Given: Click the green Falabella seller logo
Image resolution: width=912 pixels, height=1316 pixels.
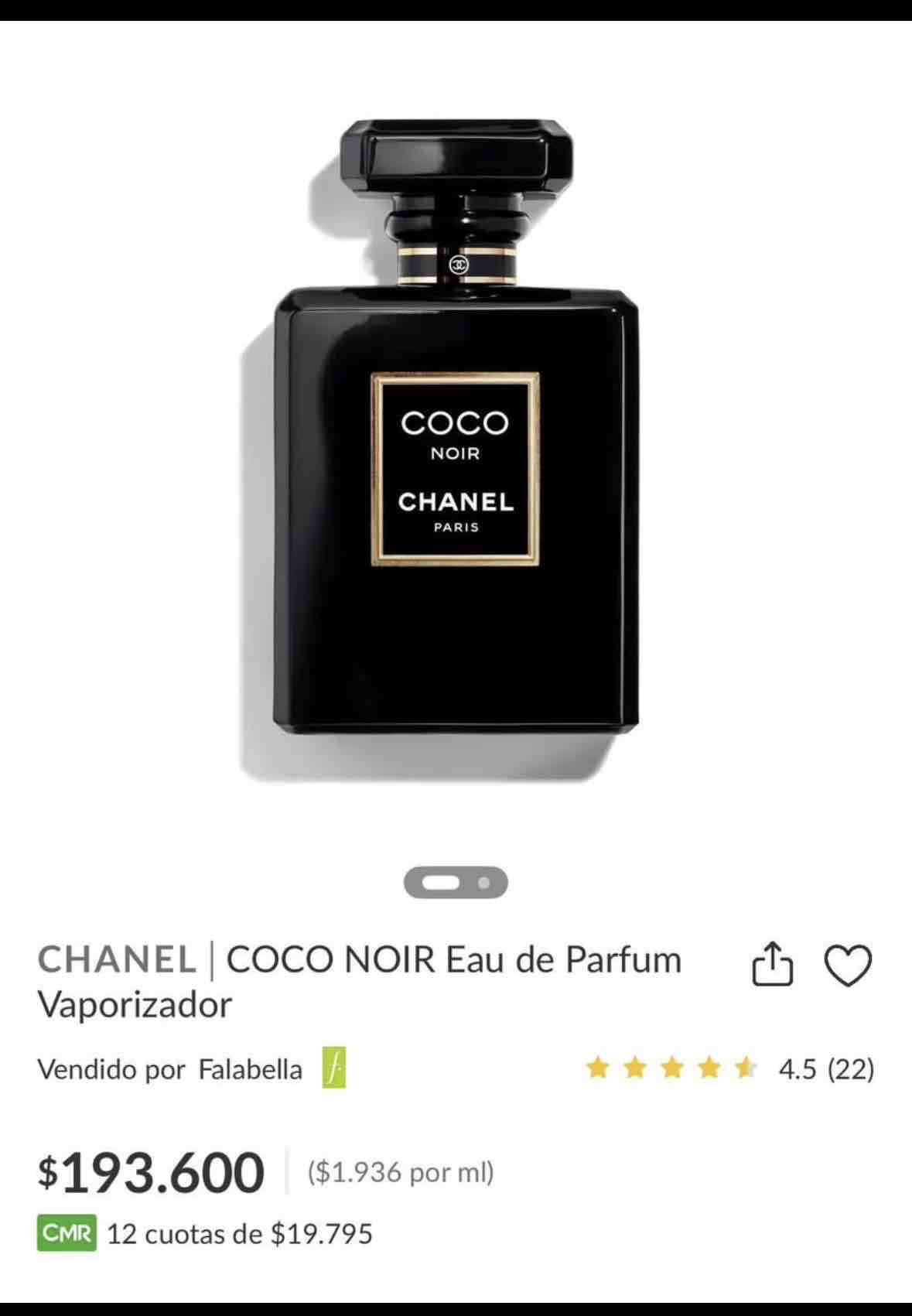Looking at the screenshot, I should click(338, 1072).
